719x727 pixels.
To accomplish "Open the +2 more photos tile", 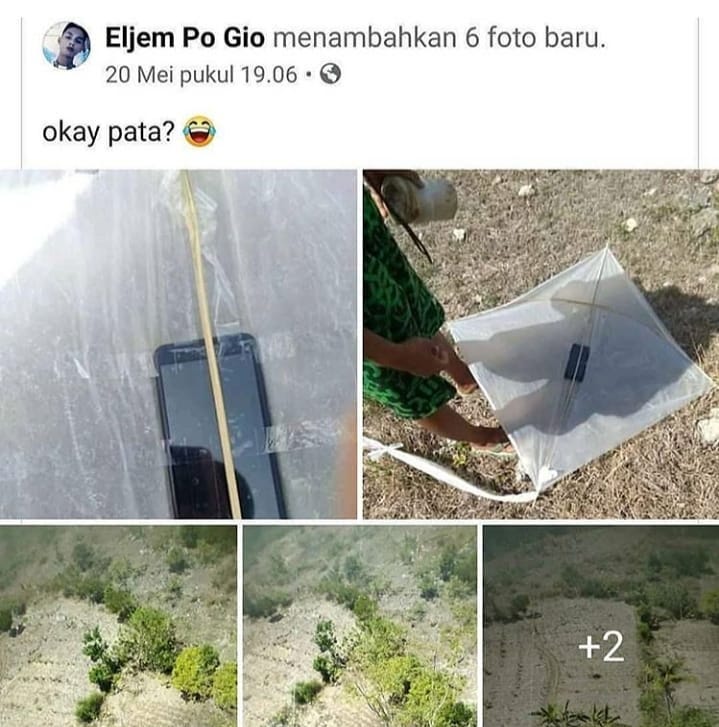I will coord(600,626).
